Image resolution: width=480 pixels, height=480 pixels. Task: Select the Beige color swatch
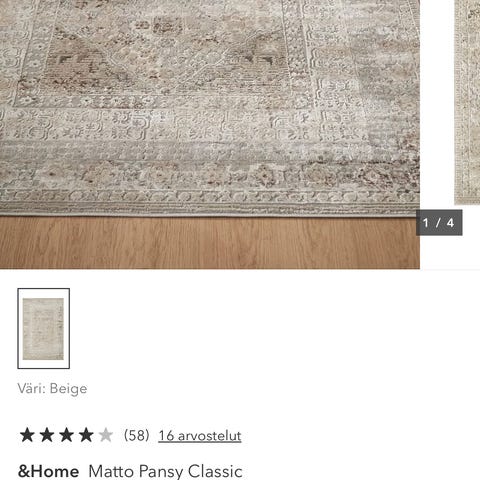pyautogui.click(x=44, y=328)
